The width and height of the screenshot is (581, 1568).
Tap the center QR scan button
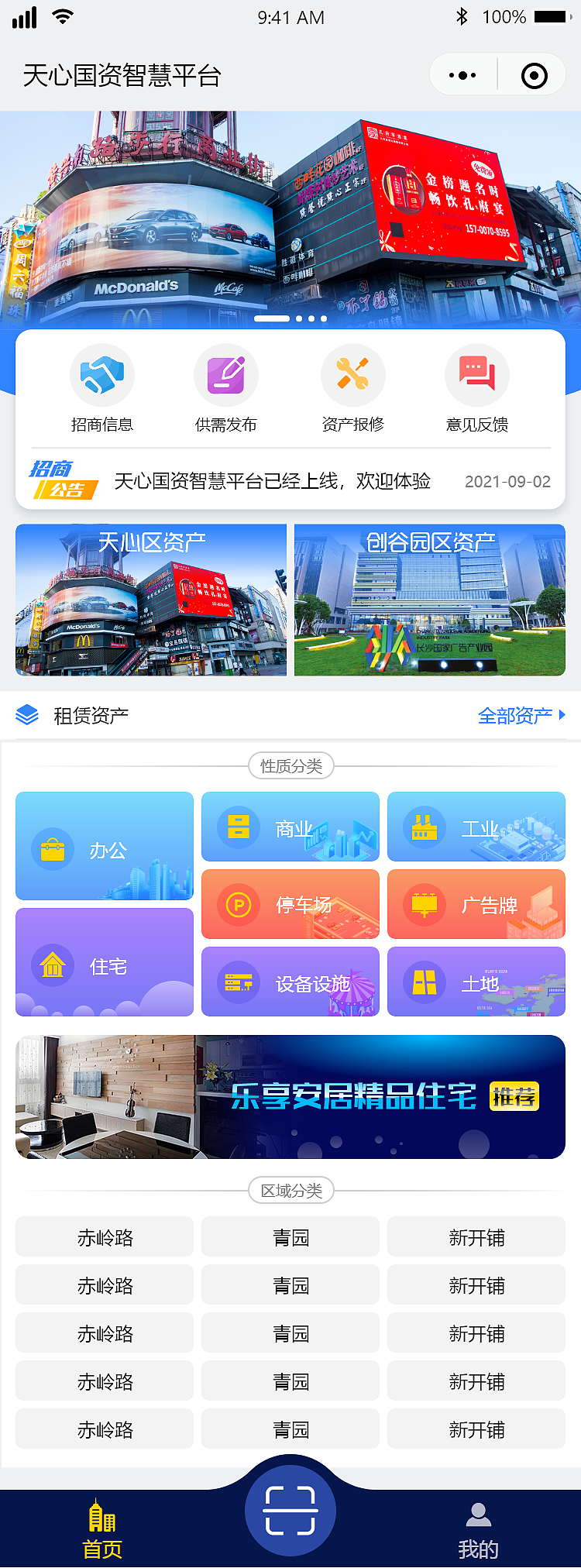(290, 1510)
